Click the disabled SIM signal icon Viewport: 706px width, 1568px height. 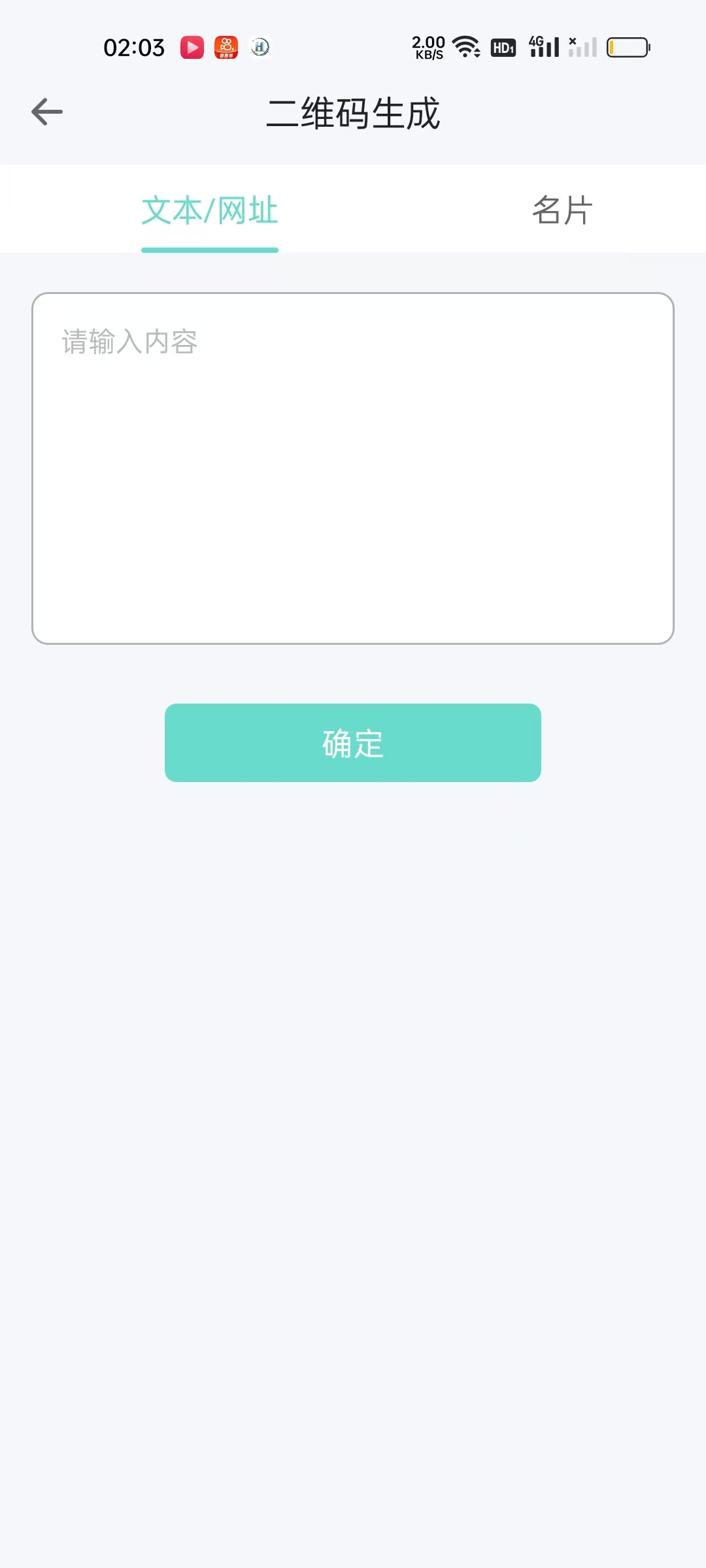tap(580, 47)
